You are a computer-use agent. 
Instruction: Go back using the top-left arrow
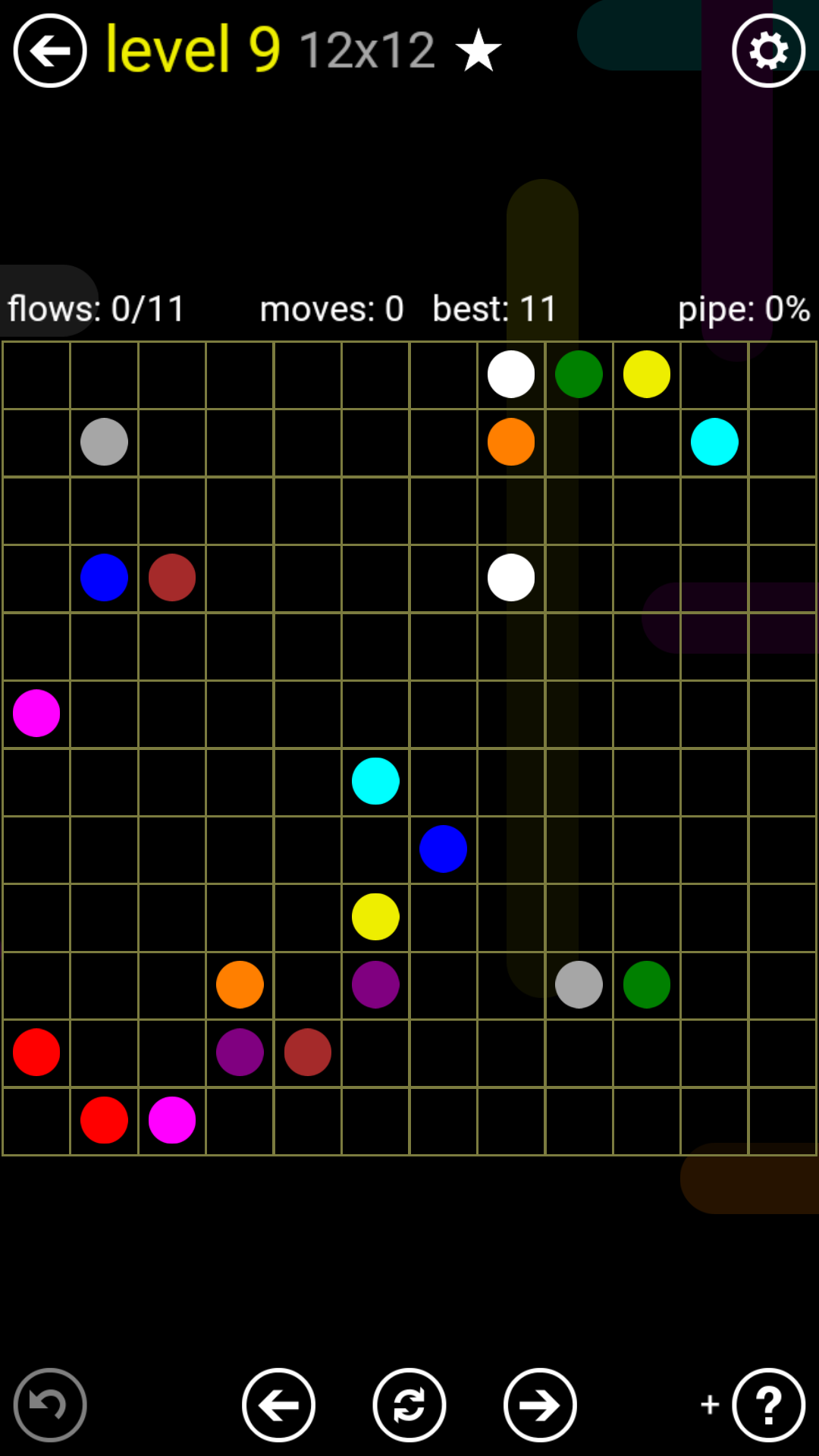tap(50, 51)
